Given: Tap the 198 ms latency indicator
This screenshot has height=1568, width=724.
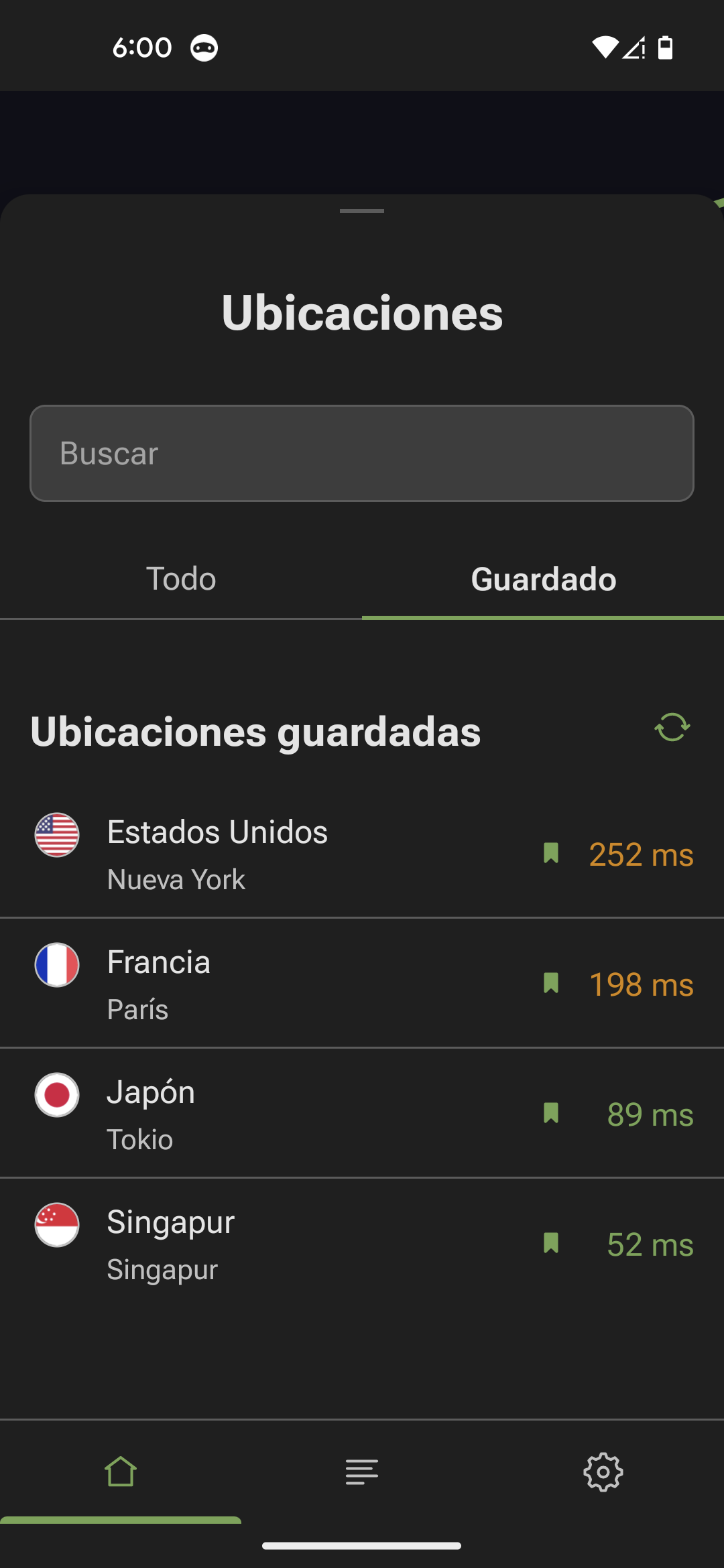Looking at the screenshot, I should pyautogui.click(x=642, y=984).
